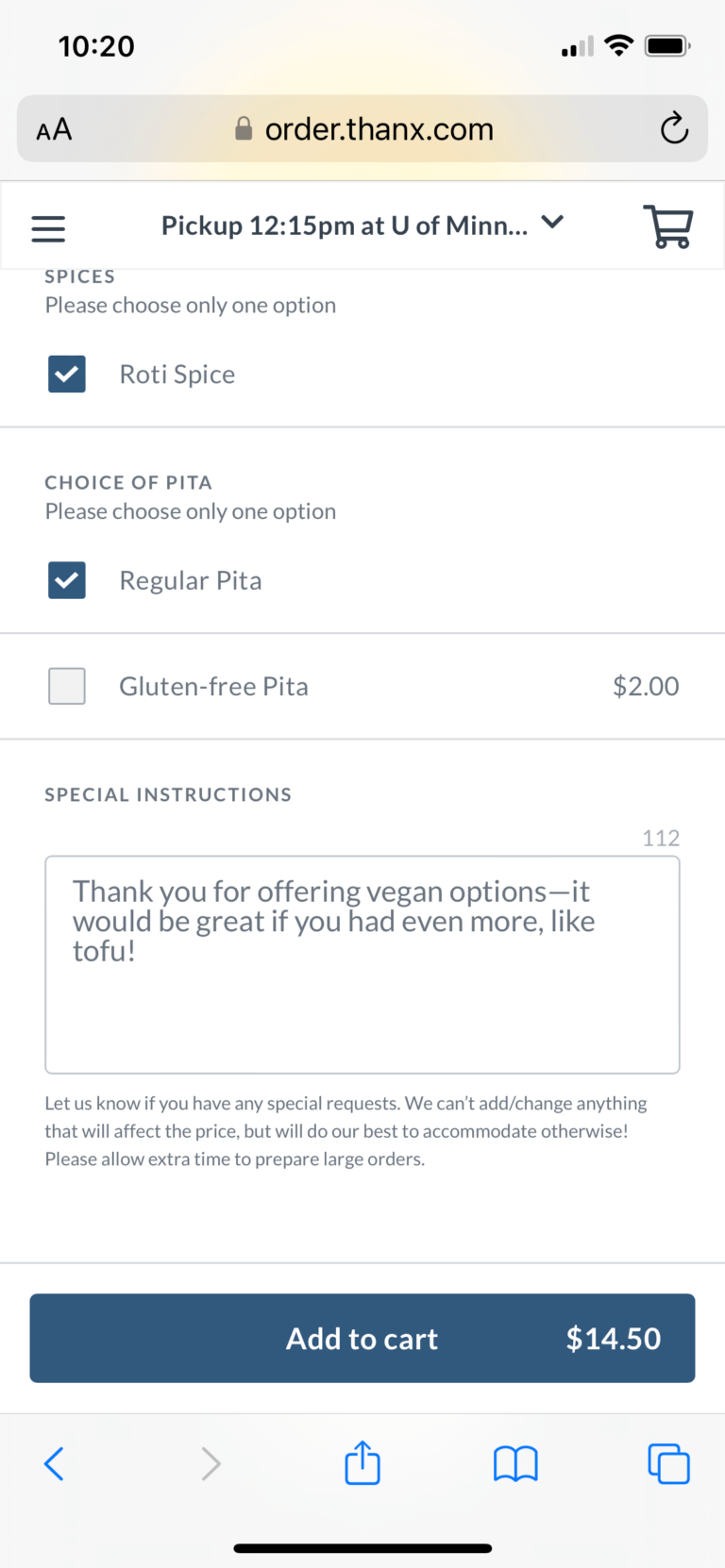Deselect the Regular Pita choice
The height and width of the screenshot is (1568, 725).
click(66, 580)
